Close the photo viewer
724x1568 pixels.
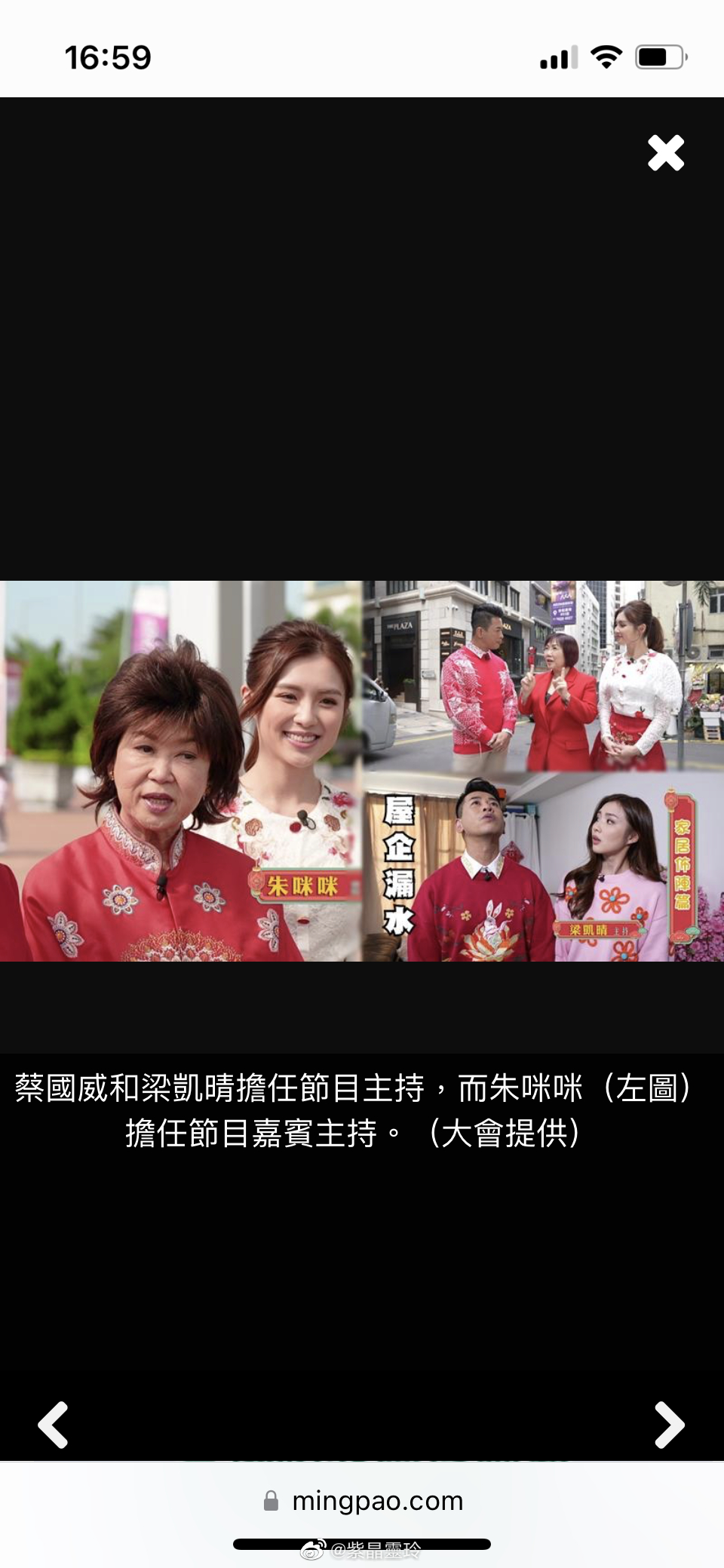click(665, 153)
